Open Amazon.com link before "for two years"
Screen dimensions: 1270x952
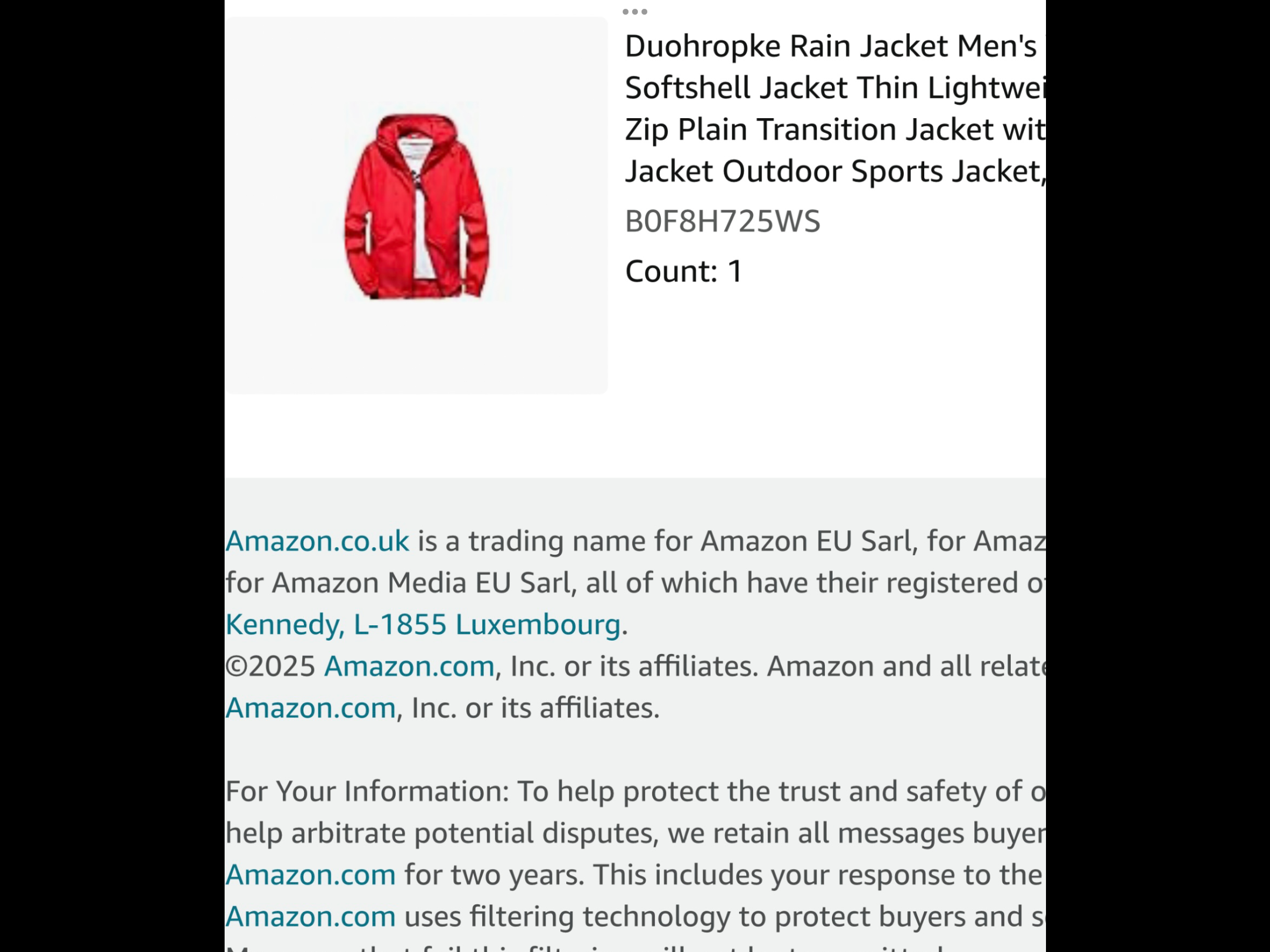click(310, 875)
